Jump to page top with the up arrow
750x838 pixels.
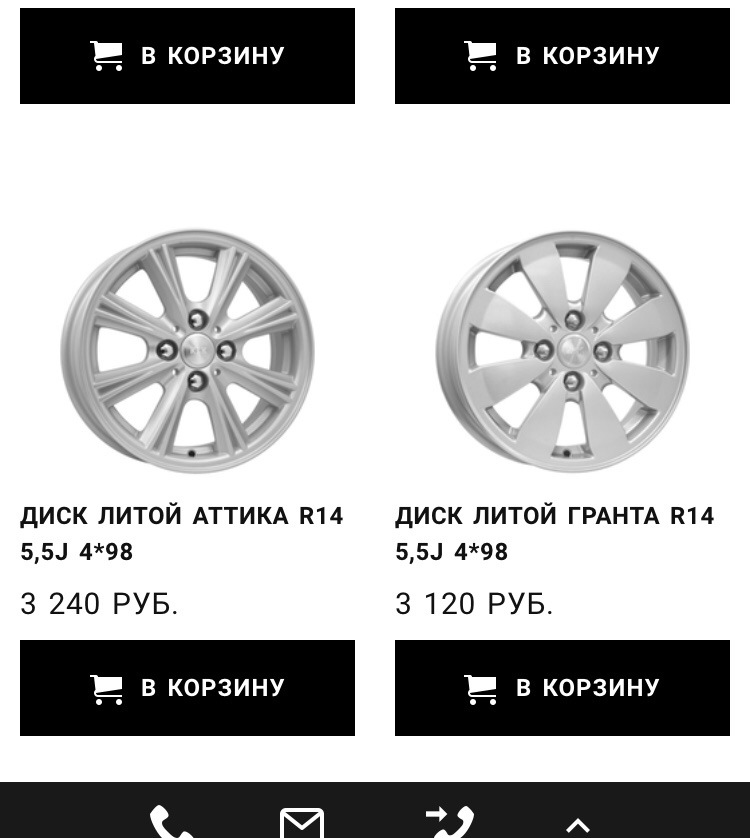(578, 825)
